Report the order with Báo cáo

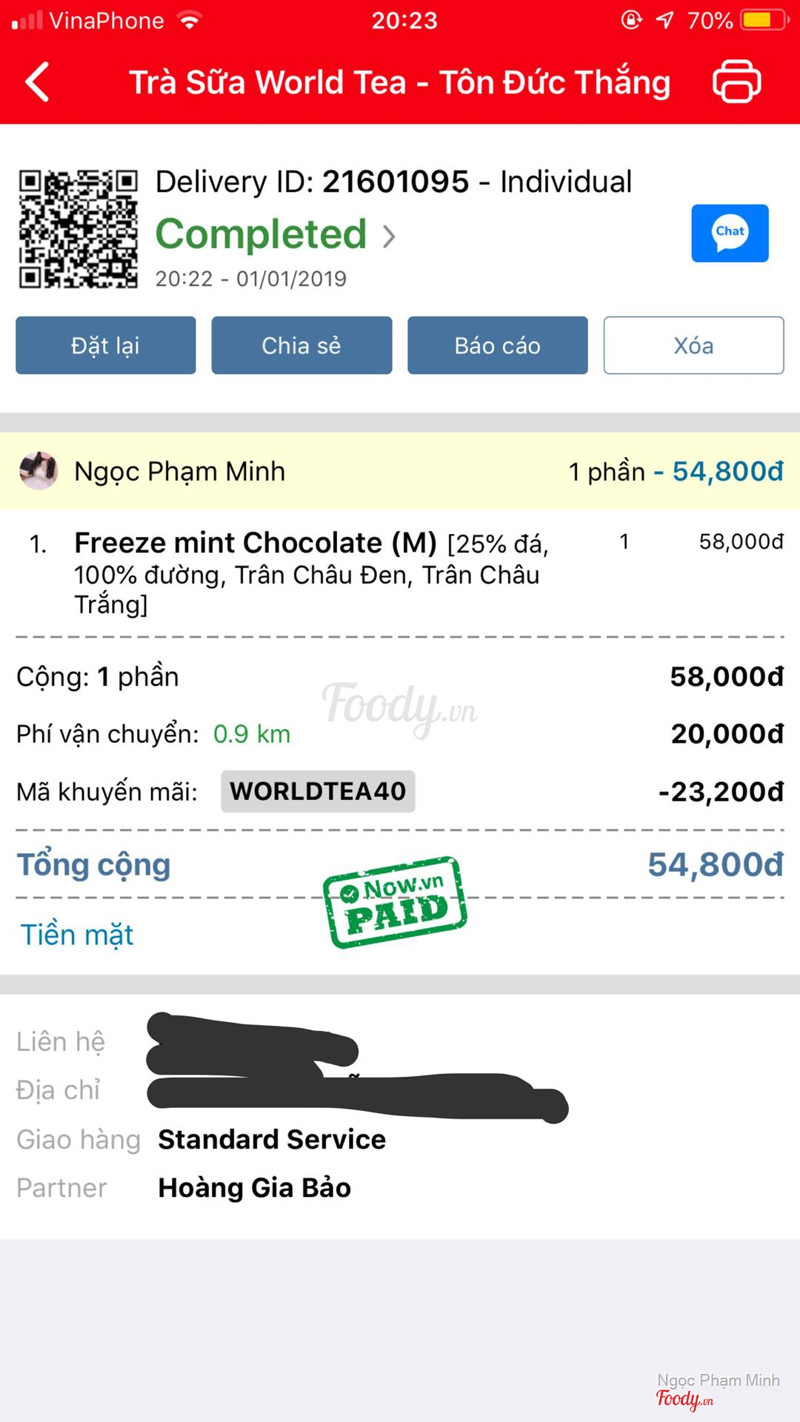498,346
